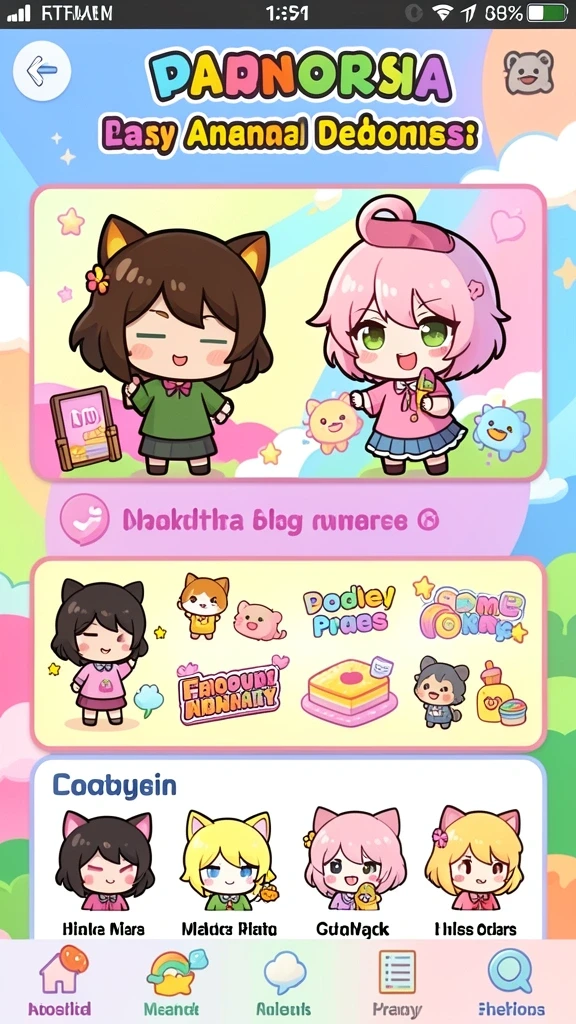576x1024 pixels.
Task: Open the bear profile icon
Action: pos(528,71)
